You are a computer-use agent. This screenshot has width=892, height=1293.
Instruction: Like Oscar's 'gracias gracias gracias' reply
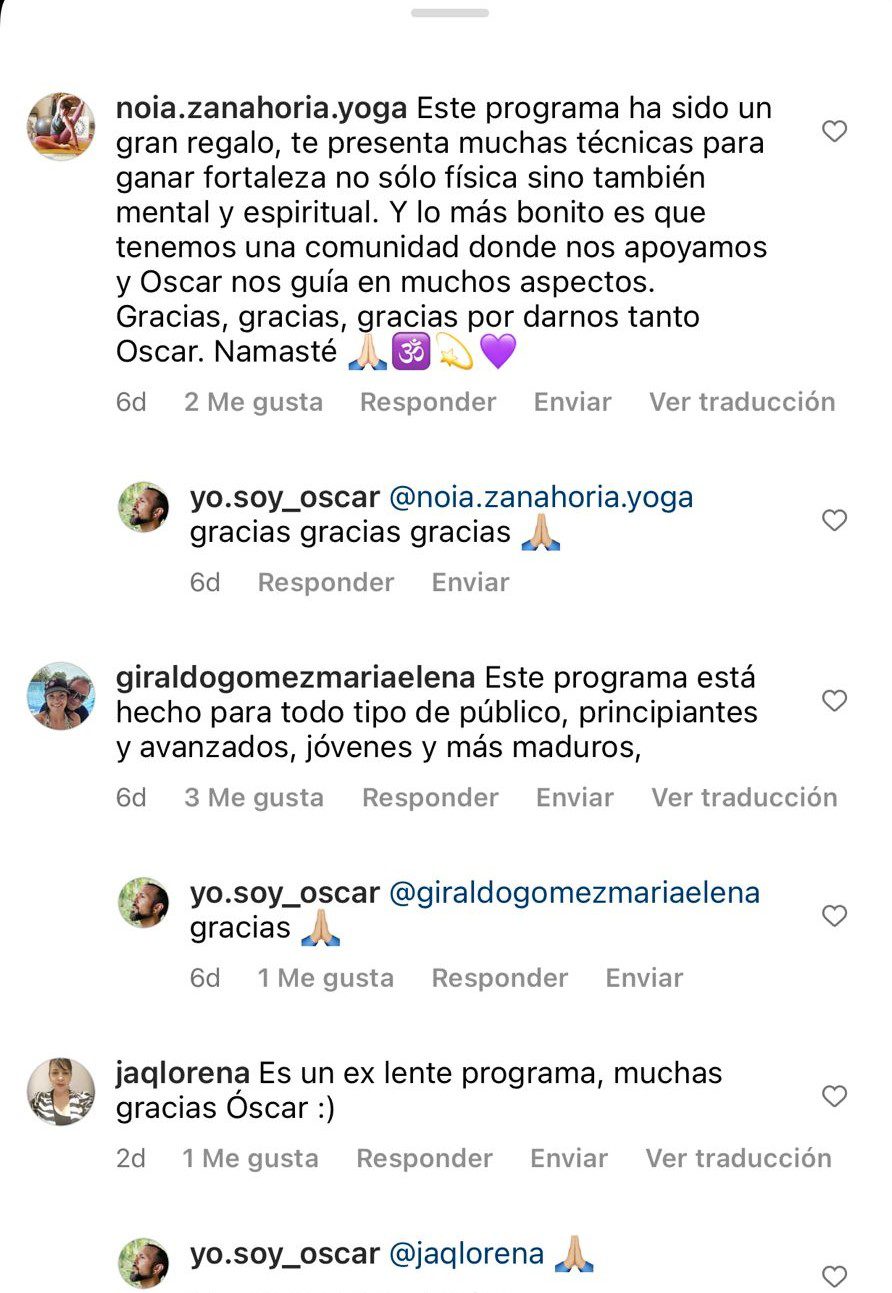coord(834,520)
